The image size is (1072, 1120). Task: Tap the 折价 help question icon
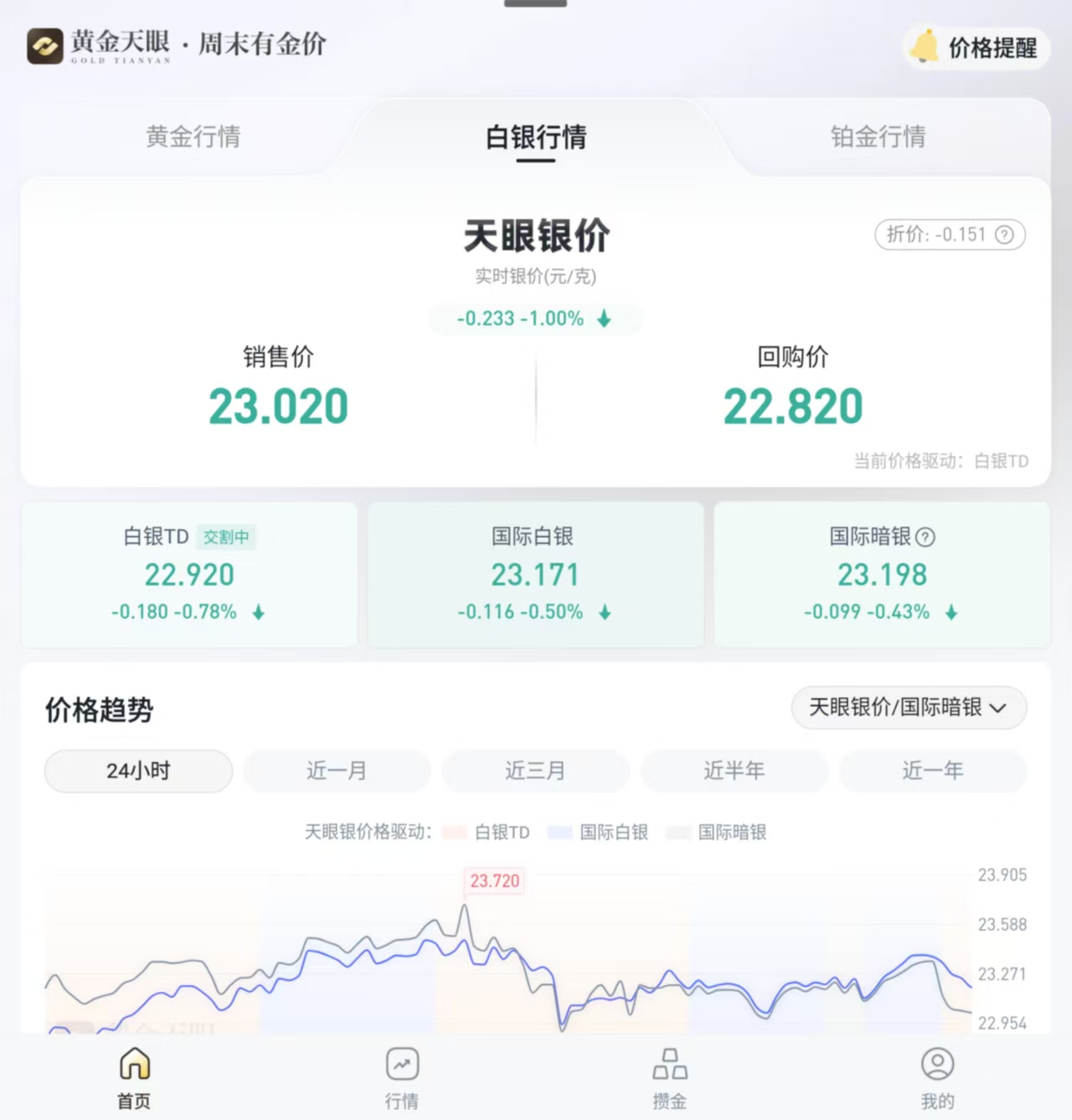point(1004,235)
